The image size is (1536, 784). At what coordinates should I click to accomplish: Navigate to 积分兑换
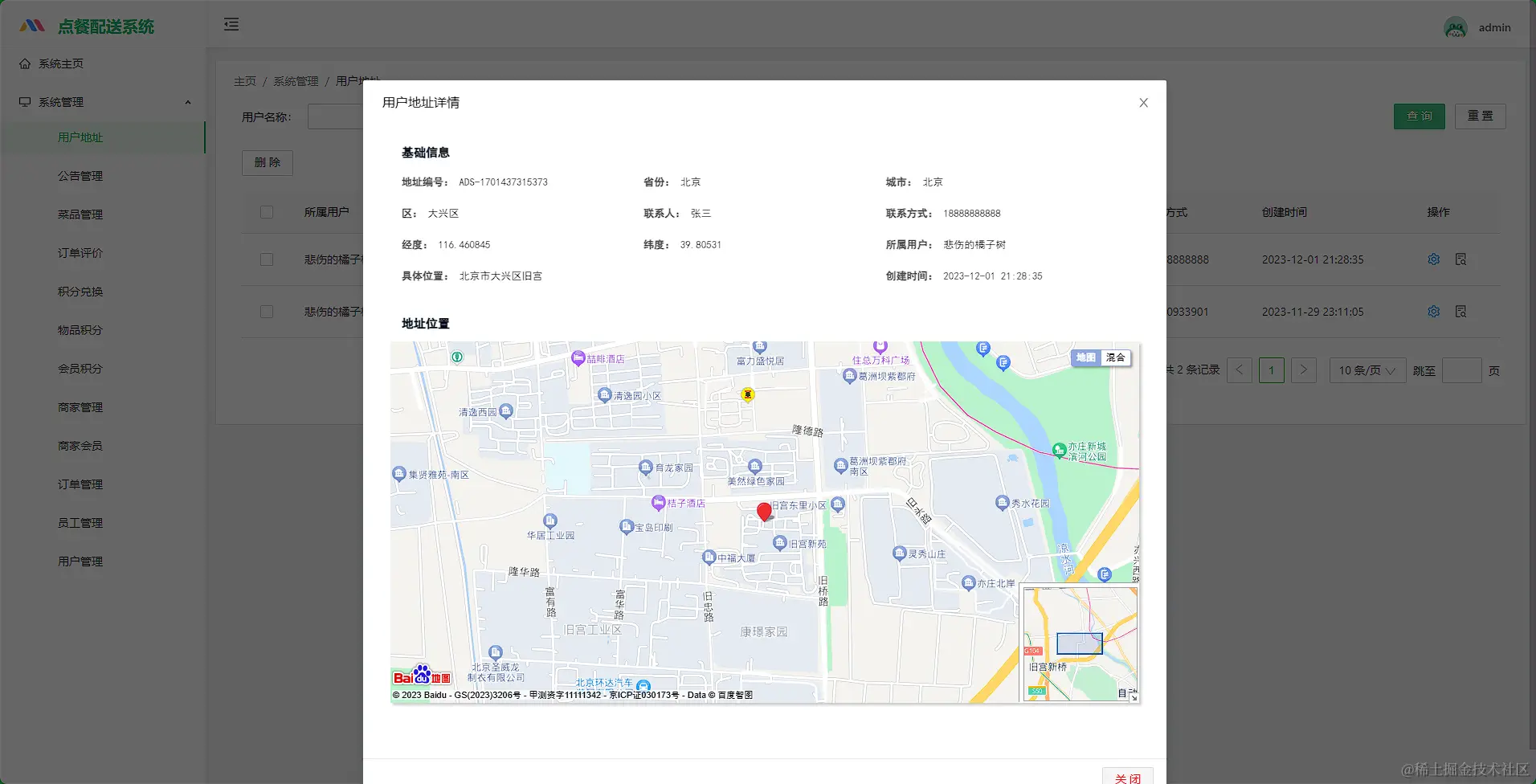coord(80,292)
